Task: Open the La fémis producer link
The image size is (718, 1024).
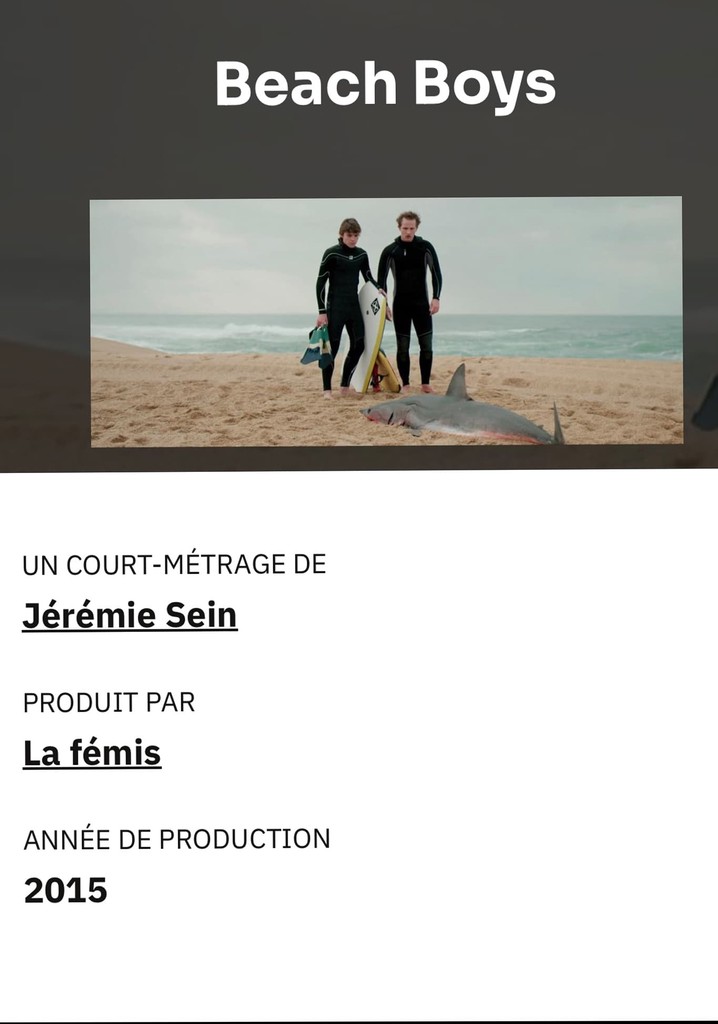Action: click(x=92, y=753)
